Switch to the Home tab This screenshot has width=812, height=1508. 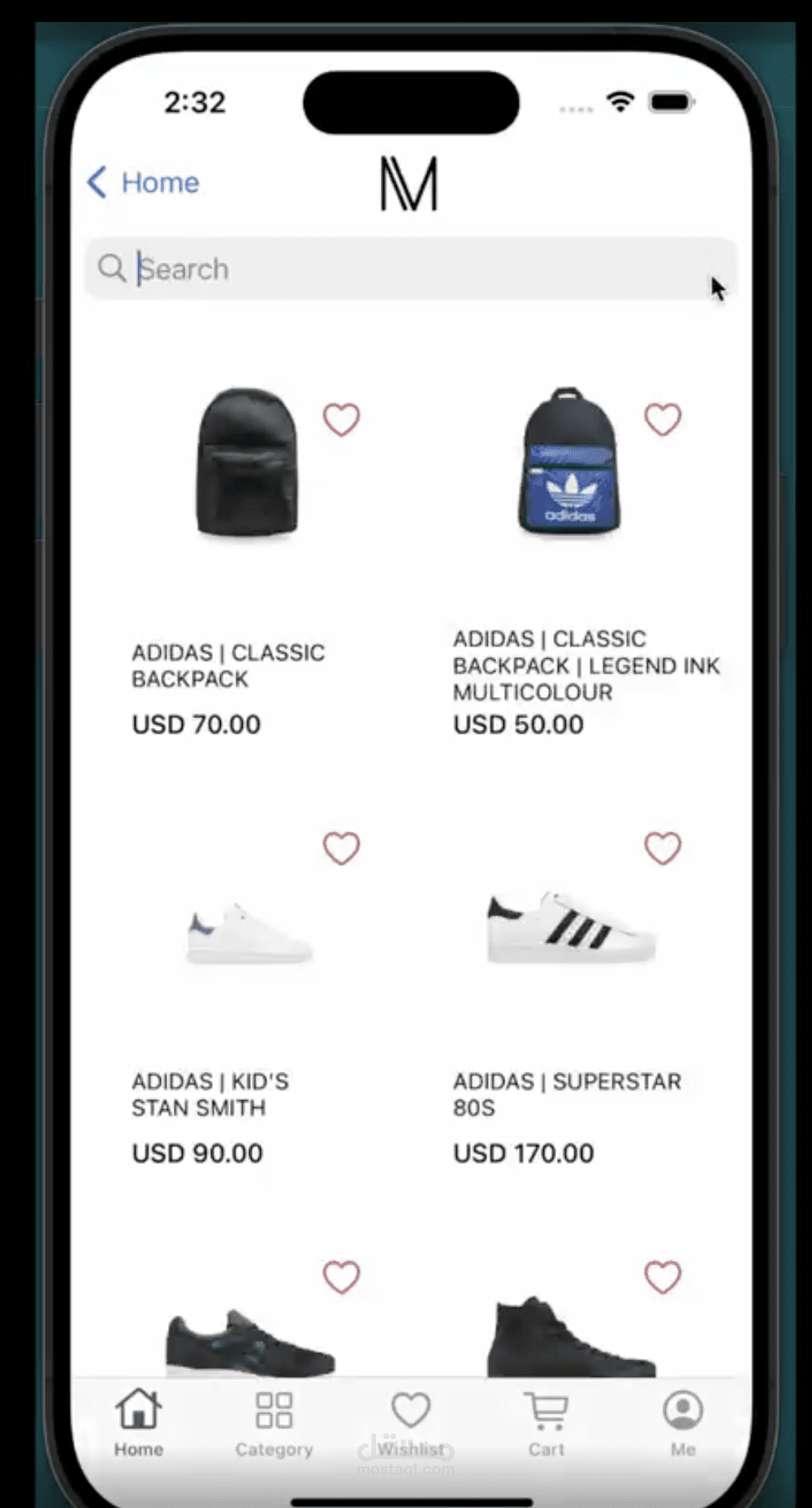point(138,1422)
